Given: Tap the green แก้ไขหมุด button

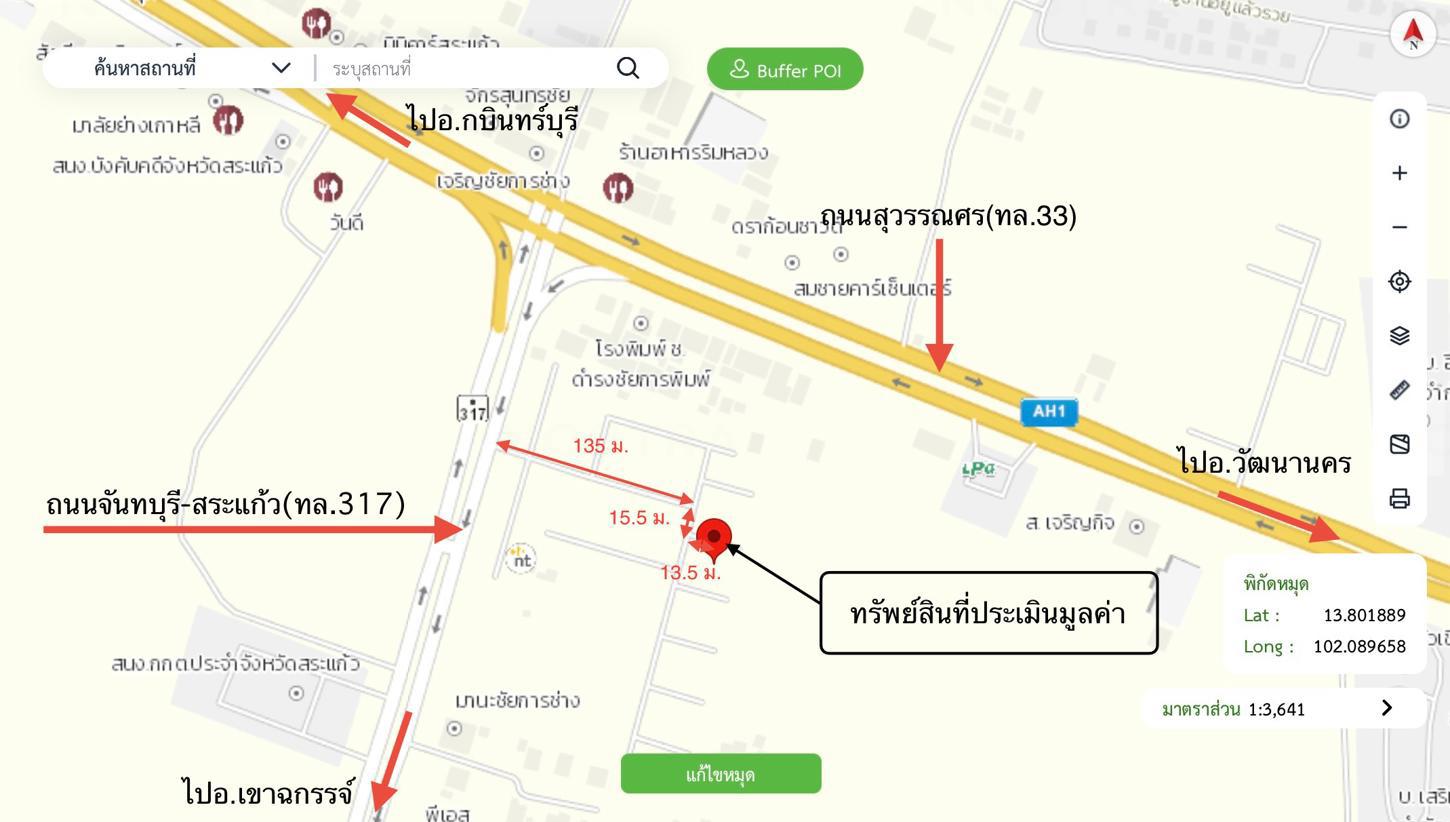Looking at the screenshot, I should pyautogui.click(x=720, y=774).
